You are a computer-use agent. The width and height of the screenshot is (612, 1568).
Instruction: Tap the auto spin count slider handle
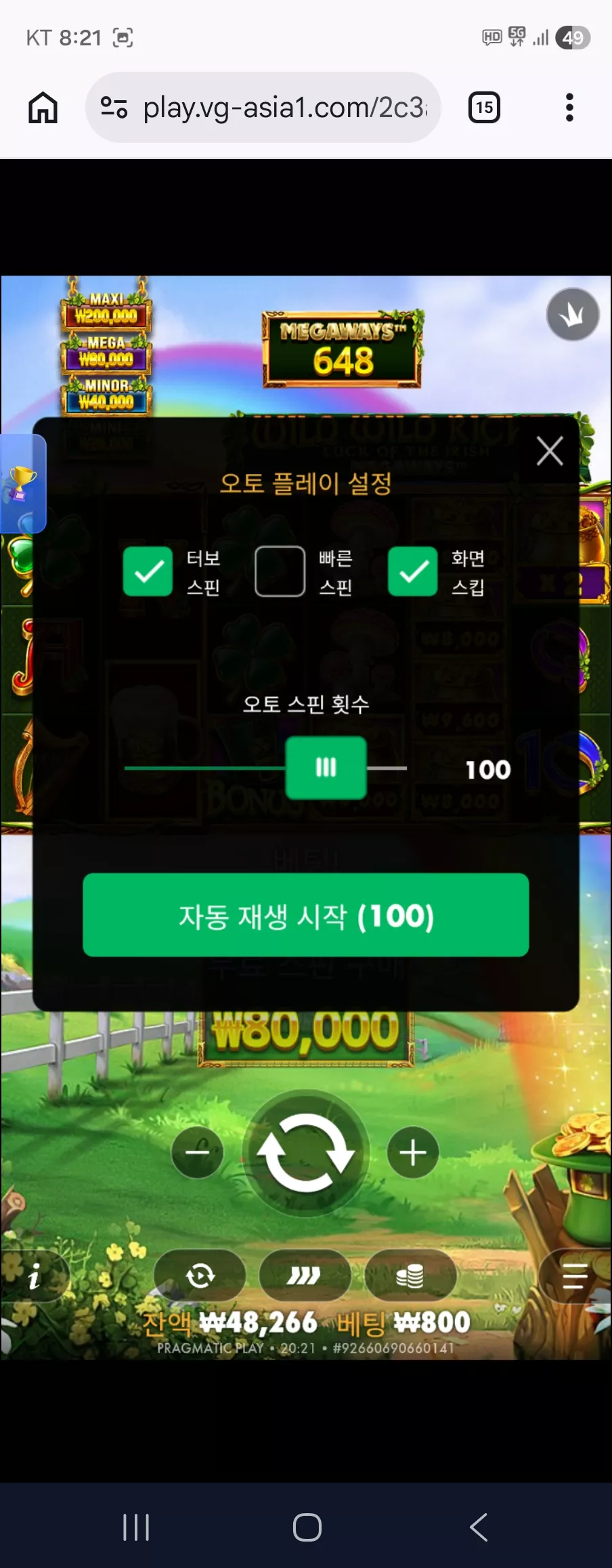[326, 768]
